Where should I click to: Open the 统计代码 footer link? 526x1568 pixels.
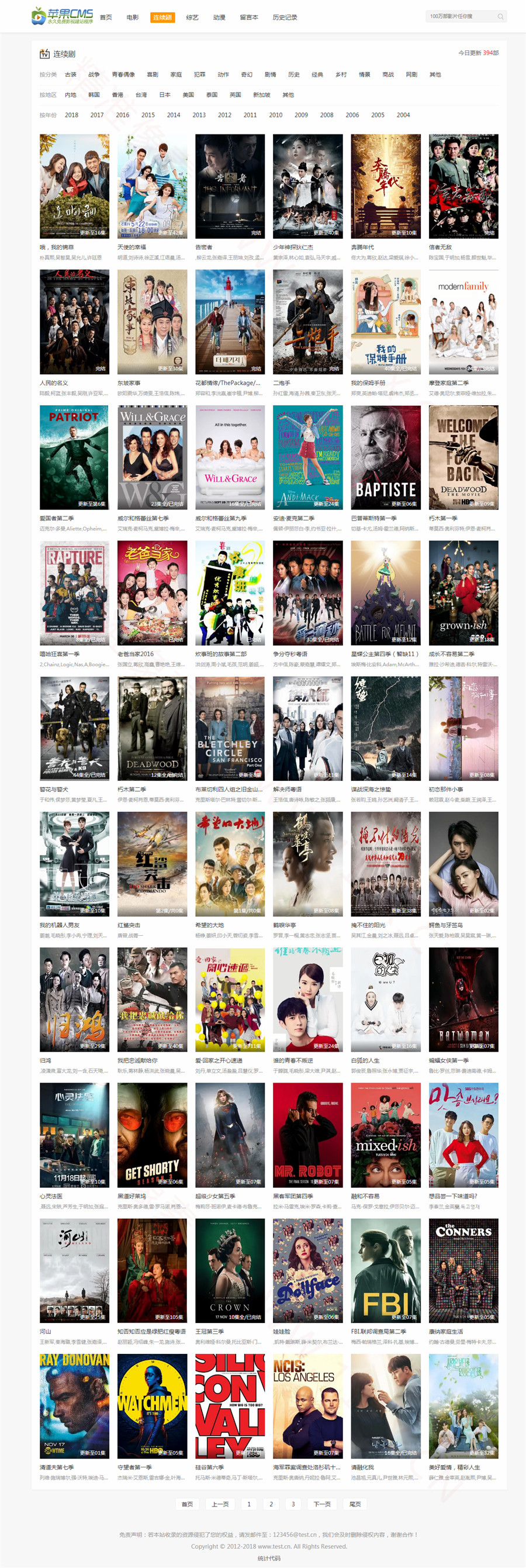pos(269,1558)
